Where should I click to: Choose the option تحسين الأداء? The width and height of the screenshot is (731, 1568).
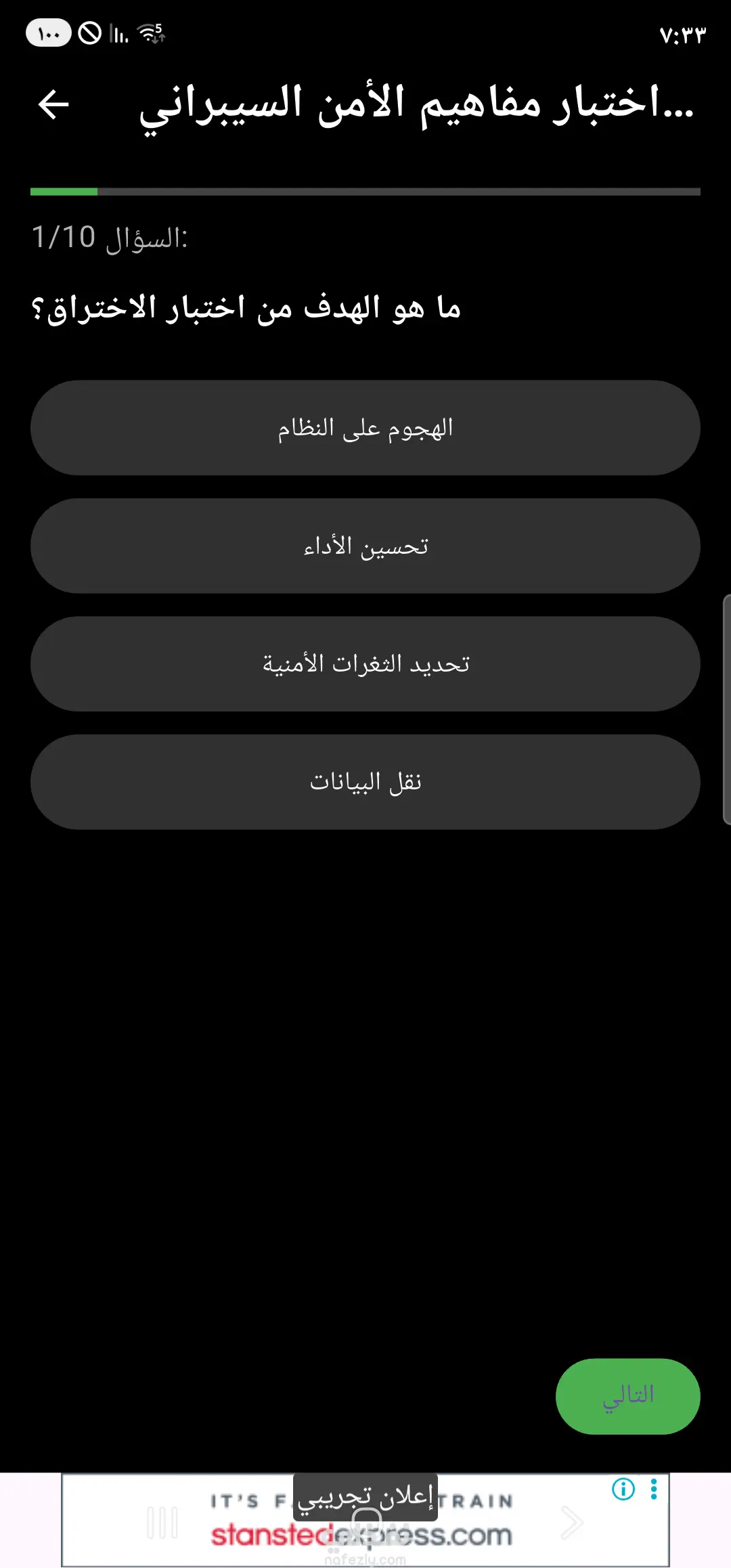[x=365, y=546]
